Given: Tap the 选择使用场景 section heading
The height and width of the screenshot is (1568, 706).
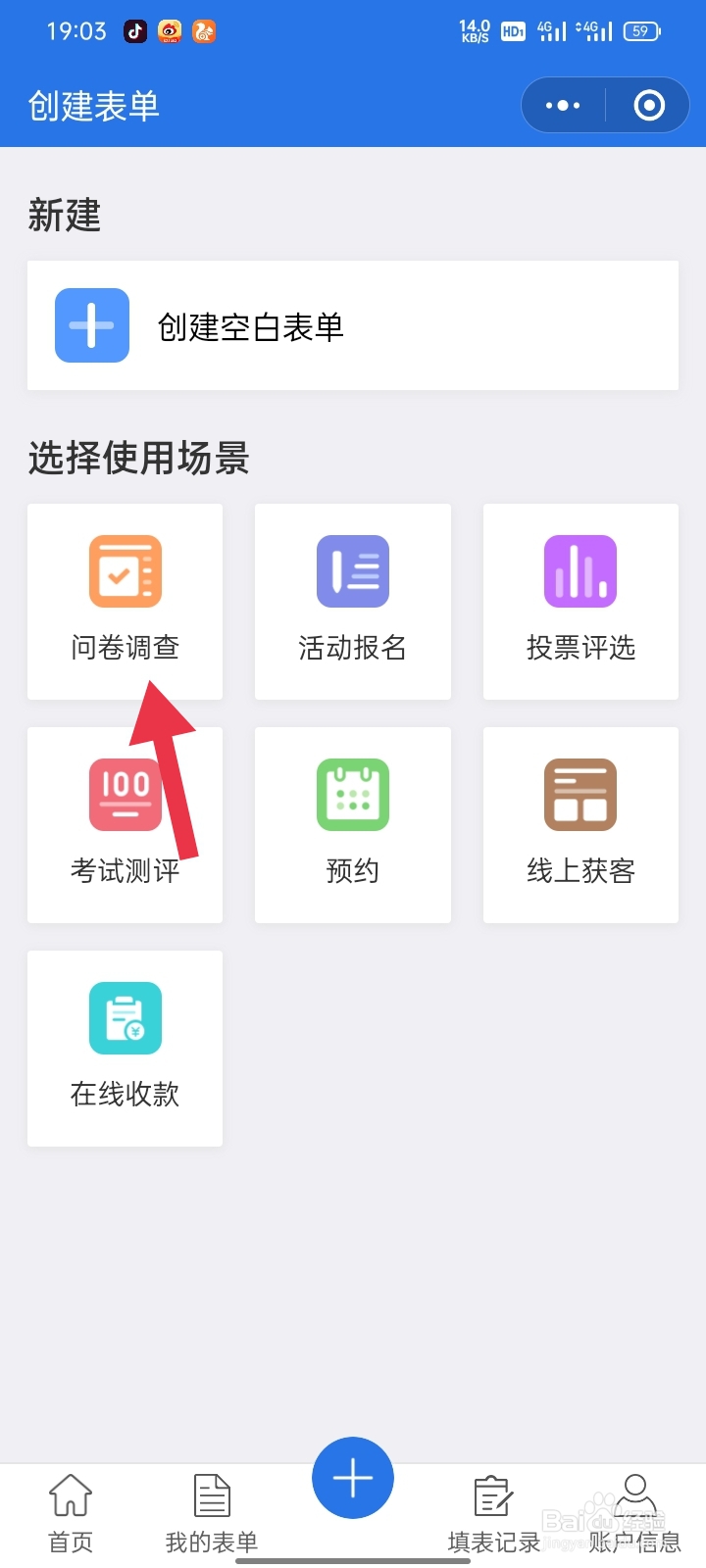Looking at the screenshot, I should coord(137,458).
